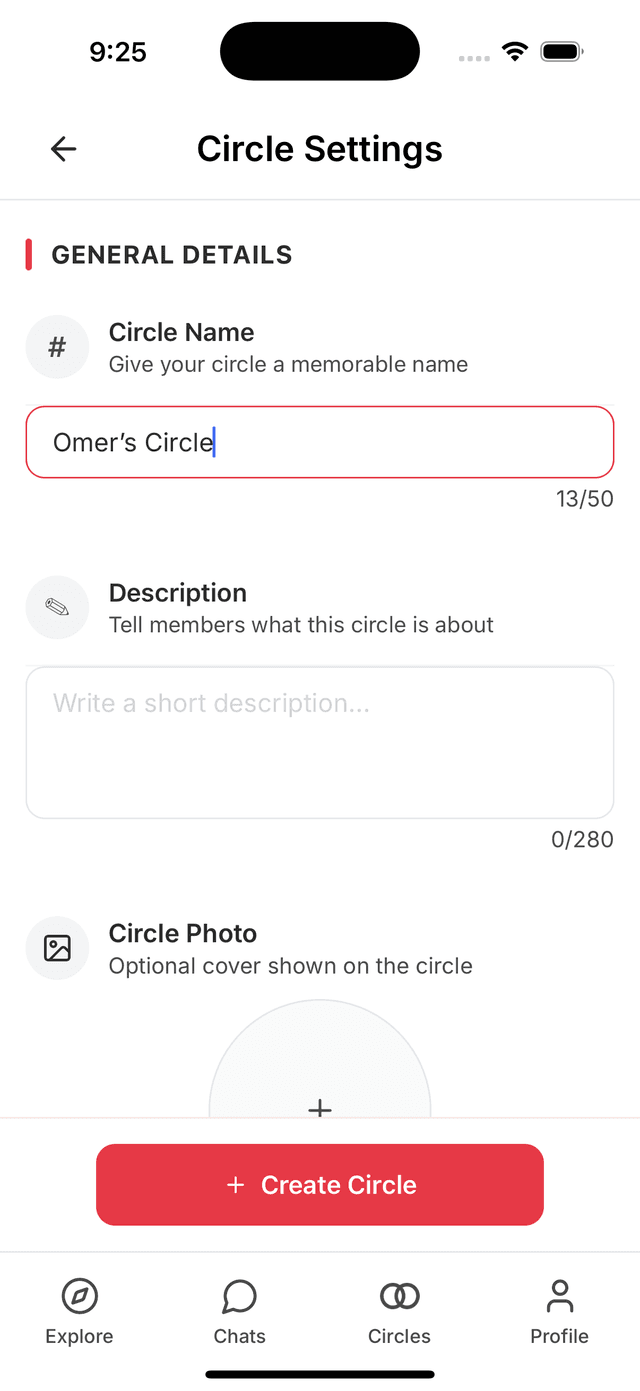The width and height of the screenshot is (640, 1391).
Task: Add a circle photo with the plus
Action: (x=319, y=1107)
